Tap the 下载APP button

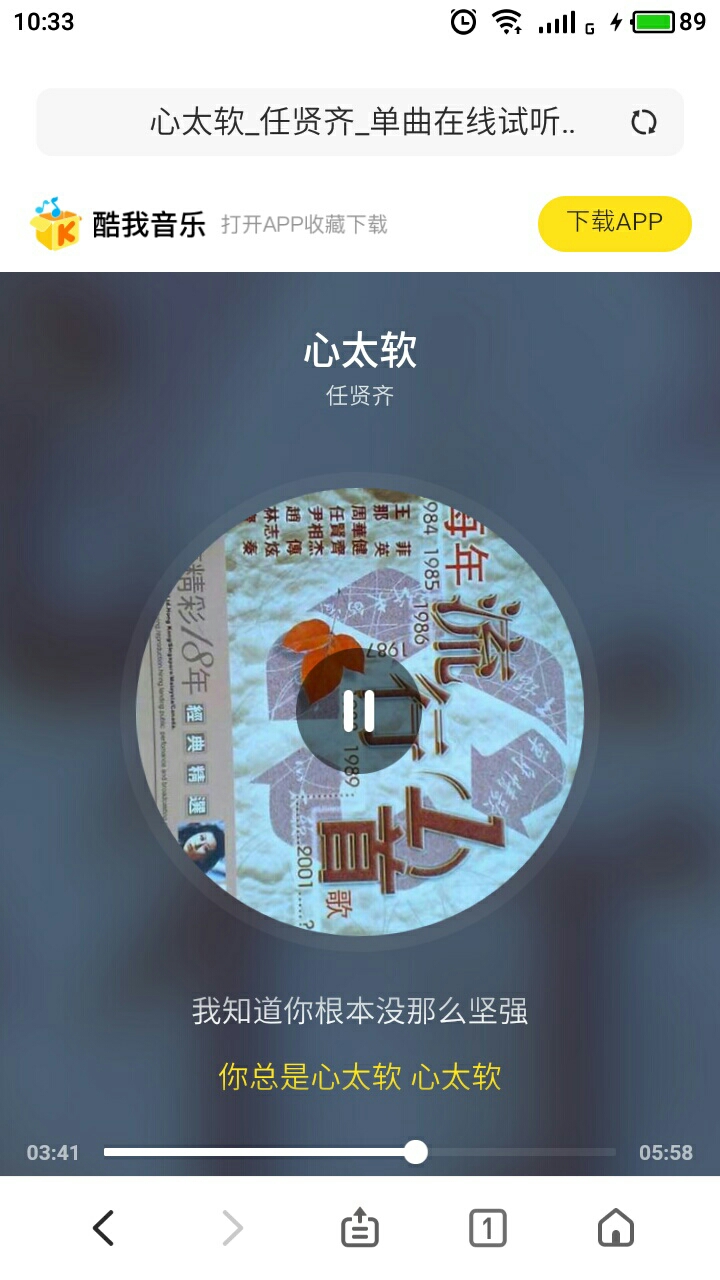pos(614,223)
